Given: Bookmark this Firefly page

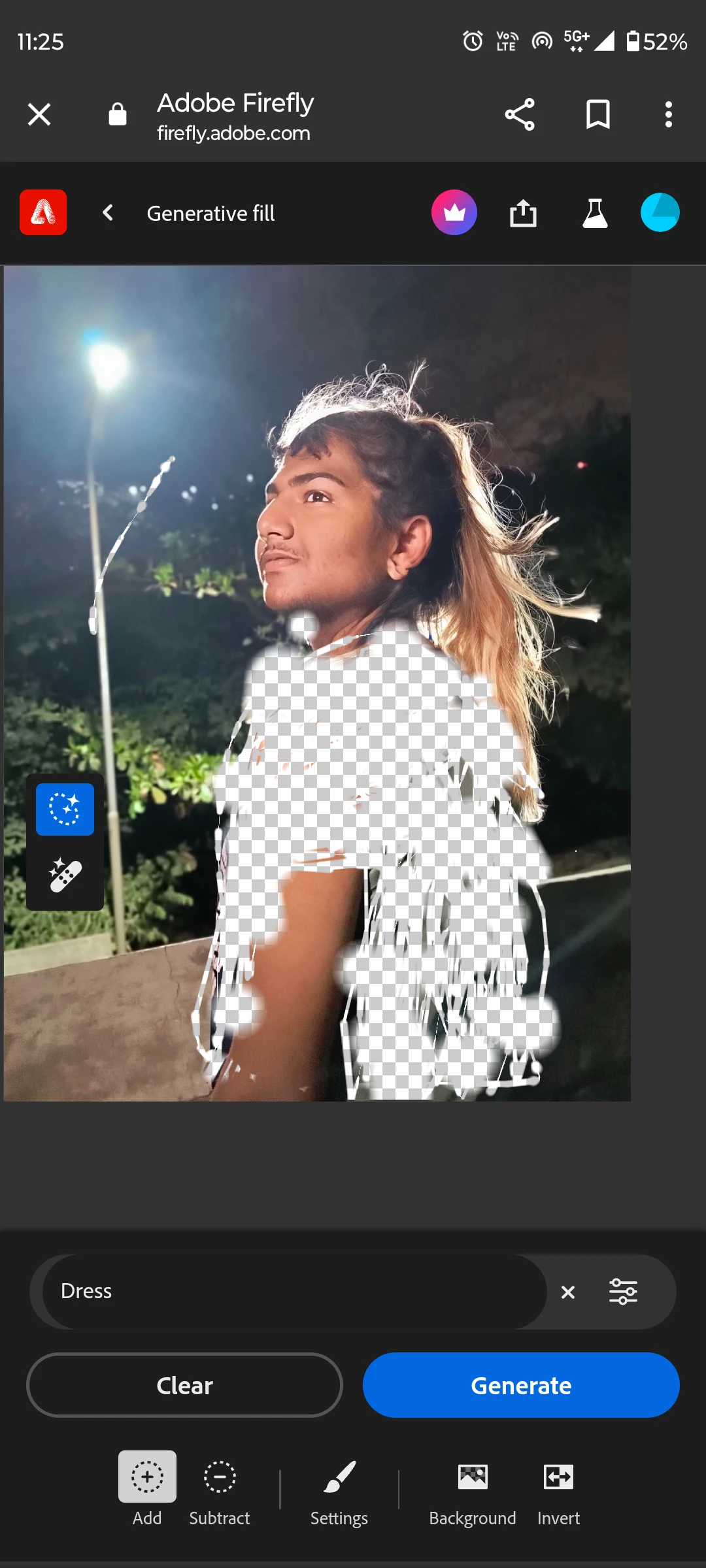Looking at the screenshot, I should click(x=597, y=115).
